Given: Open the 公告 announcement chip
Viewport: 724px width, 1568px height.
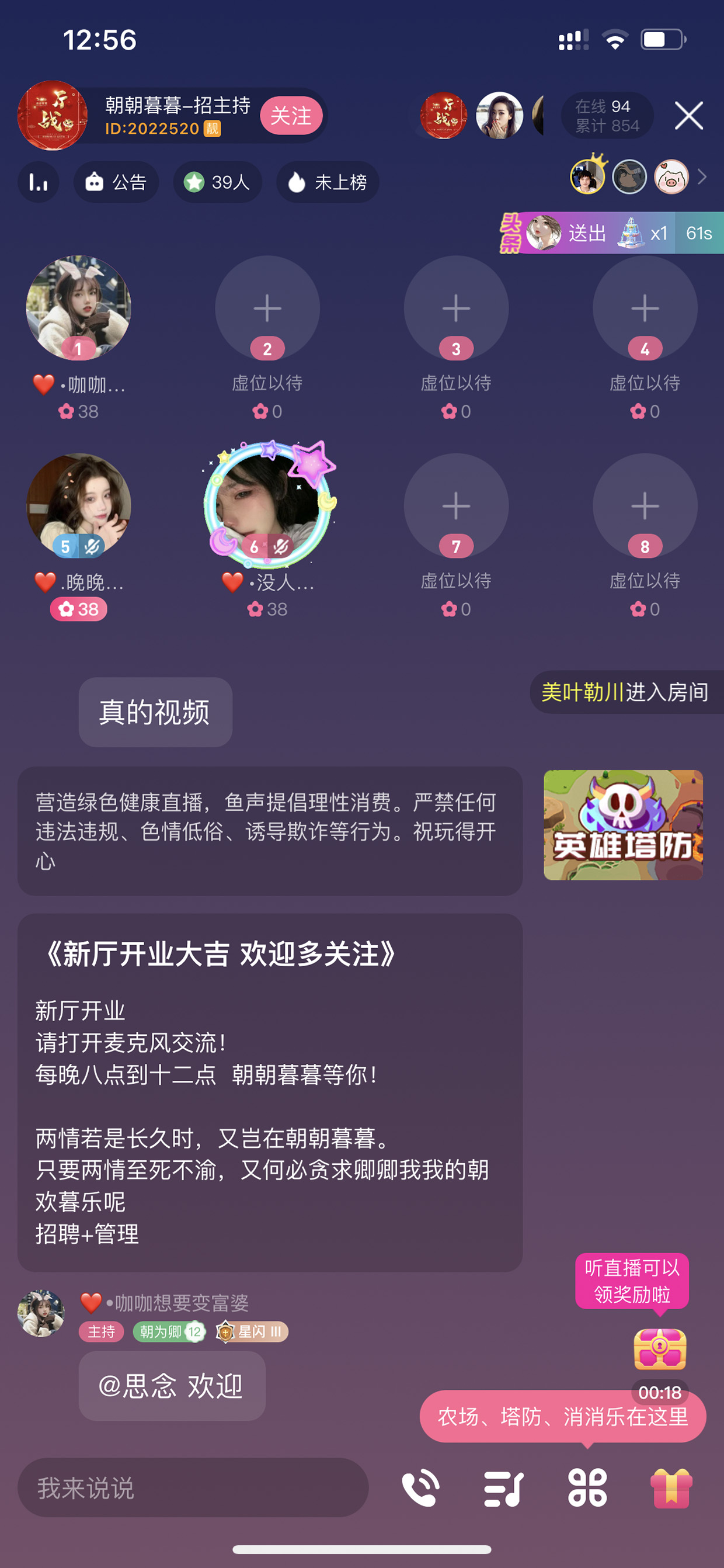Looking at the screenshot, I should 116,182.
